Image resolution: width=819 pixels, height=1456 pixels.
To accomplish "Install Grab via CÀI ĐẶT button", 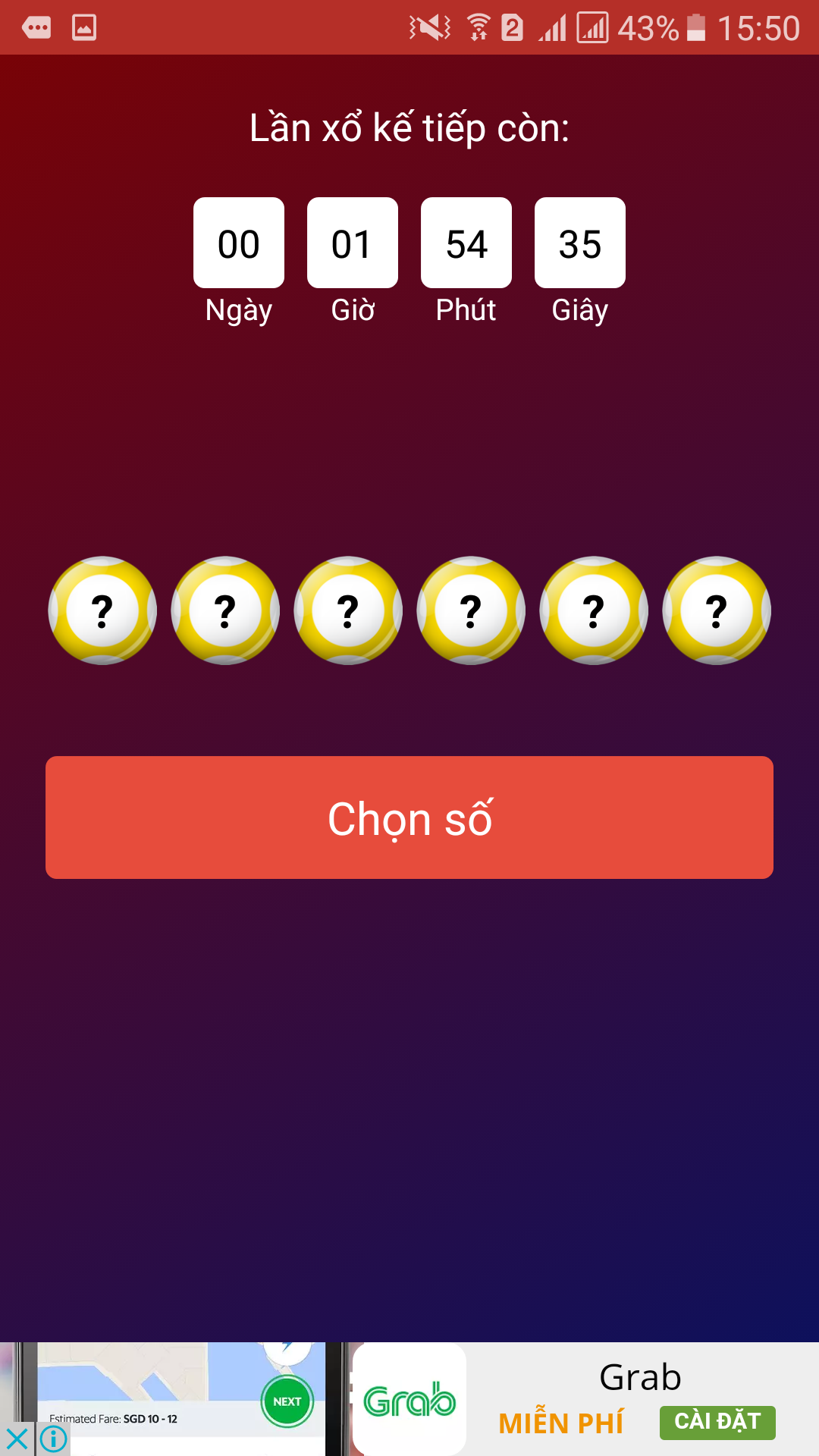I will (x=717, y=1422).
